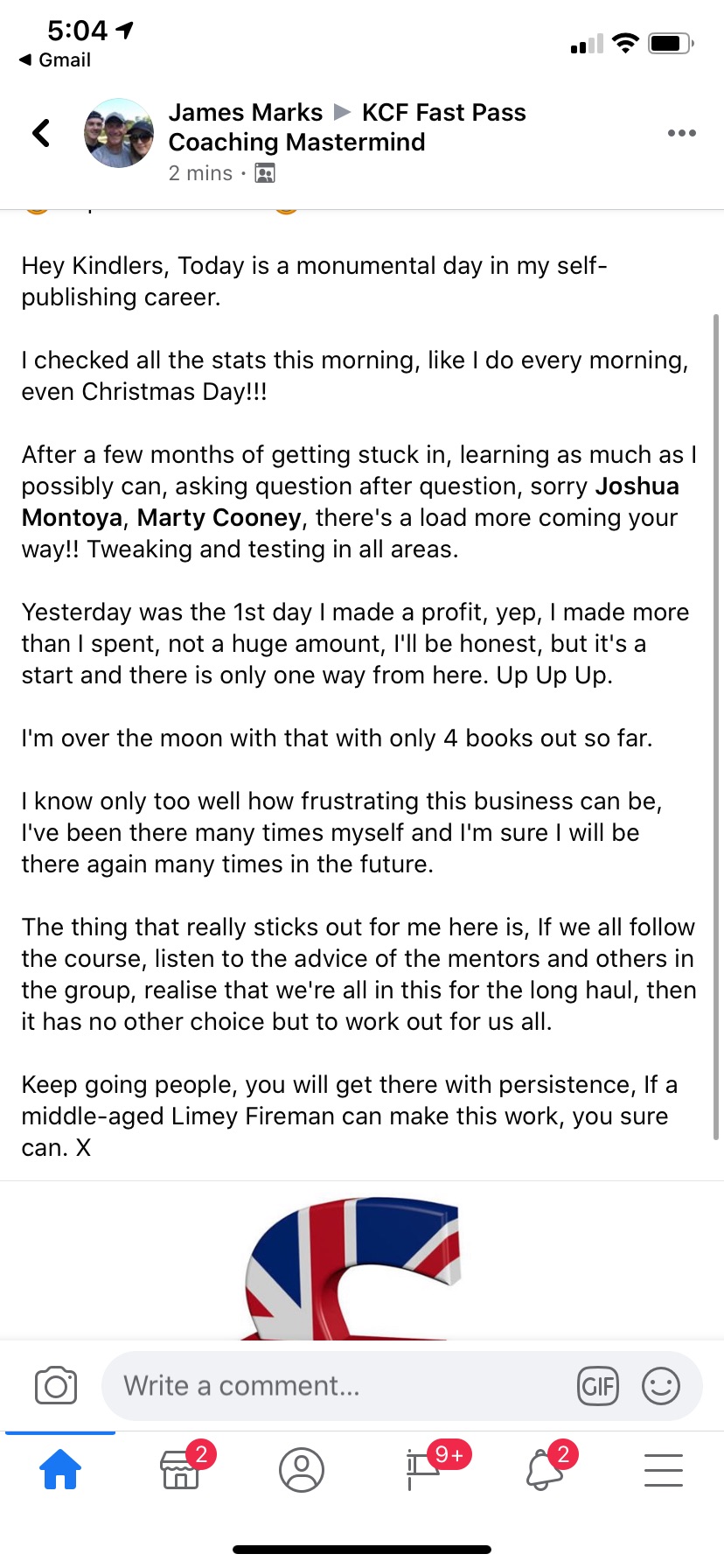Return to Gmail via the back link

pyautogui.click(x=54, y=59)
